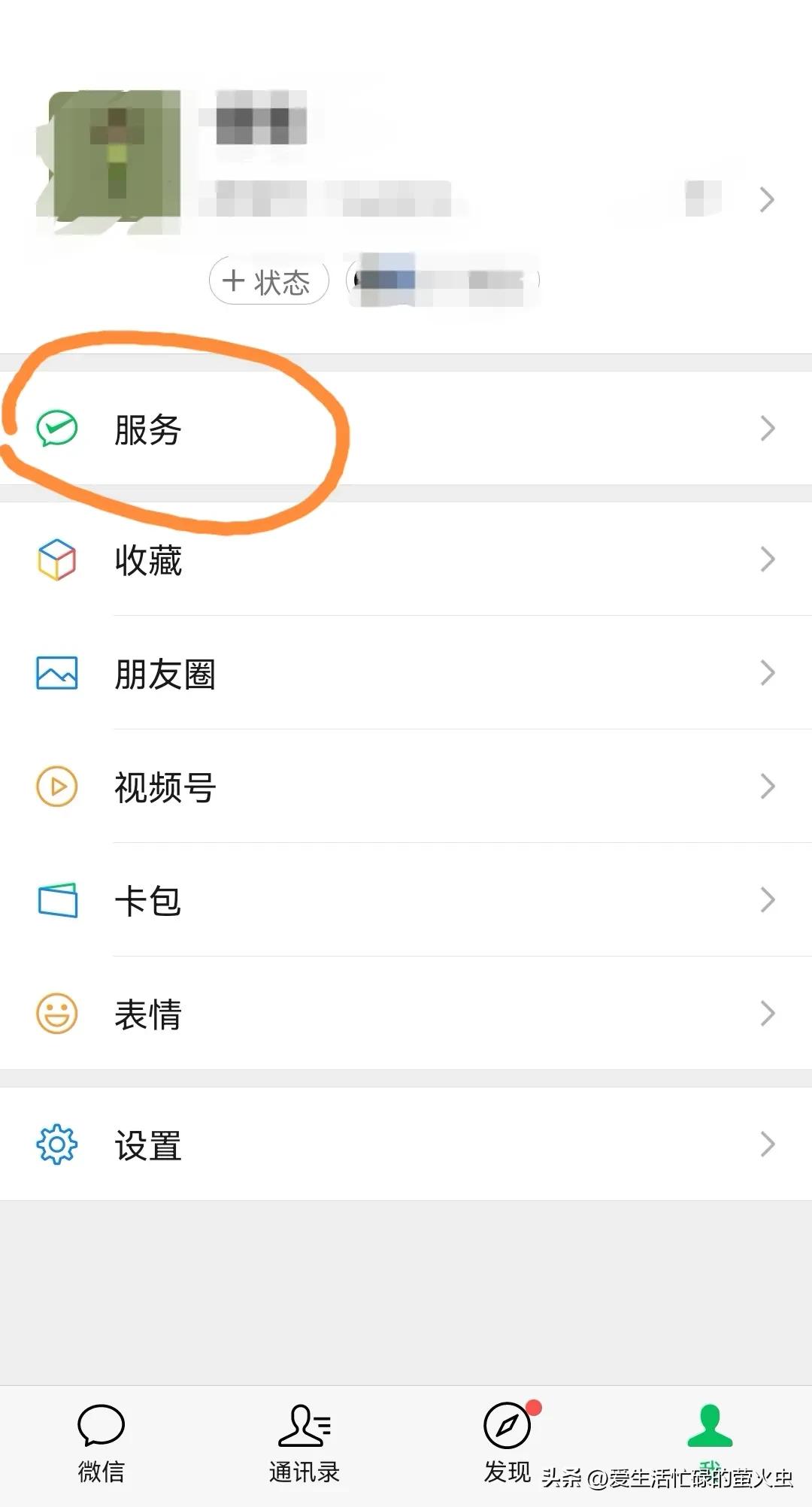Expand profile details via top-right chevron
This screenshot has height=1507, width=812.
click(x=768, y=199)
